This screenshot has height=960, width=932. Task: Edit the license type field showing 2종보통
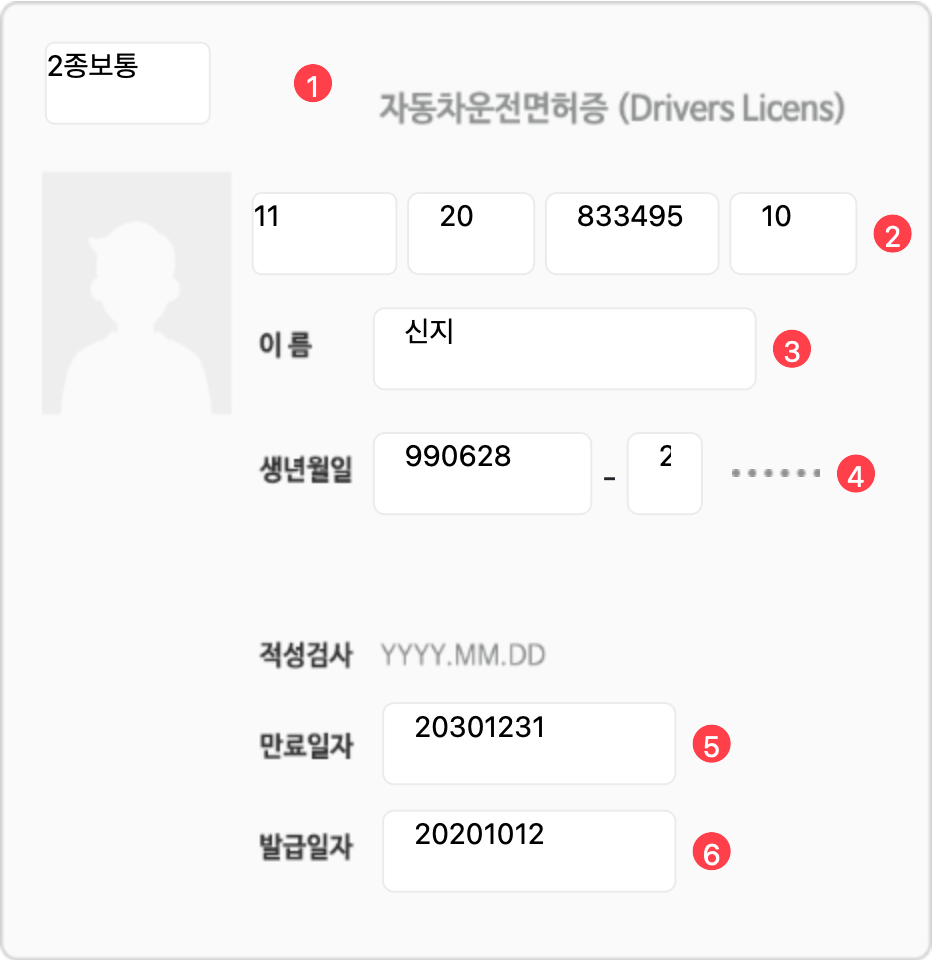pos(127,83)
